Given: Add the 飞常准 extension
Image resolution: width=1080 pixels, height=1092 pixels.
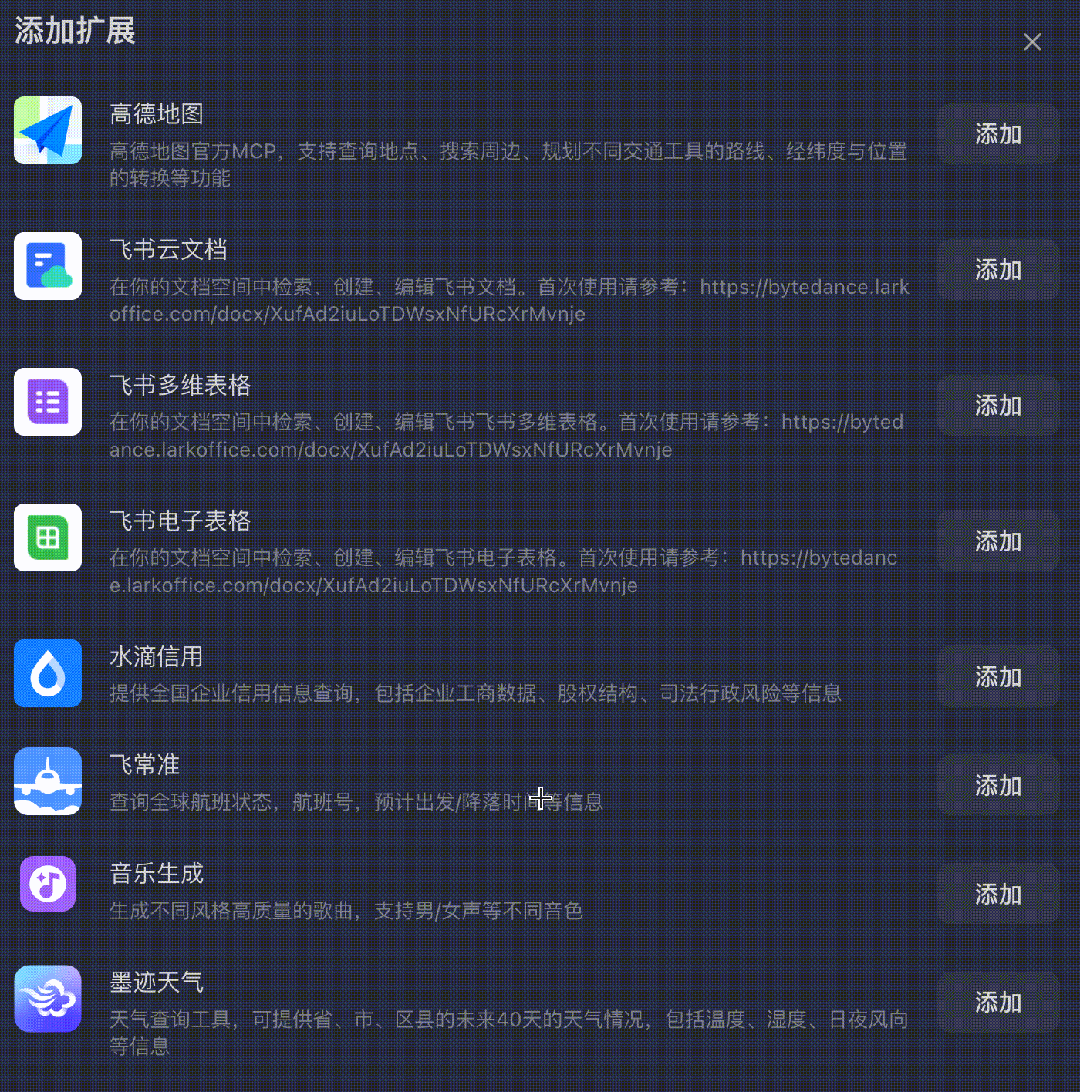Looking at the screenshot, I should pos(997,785).
